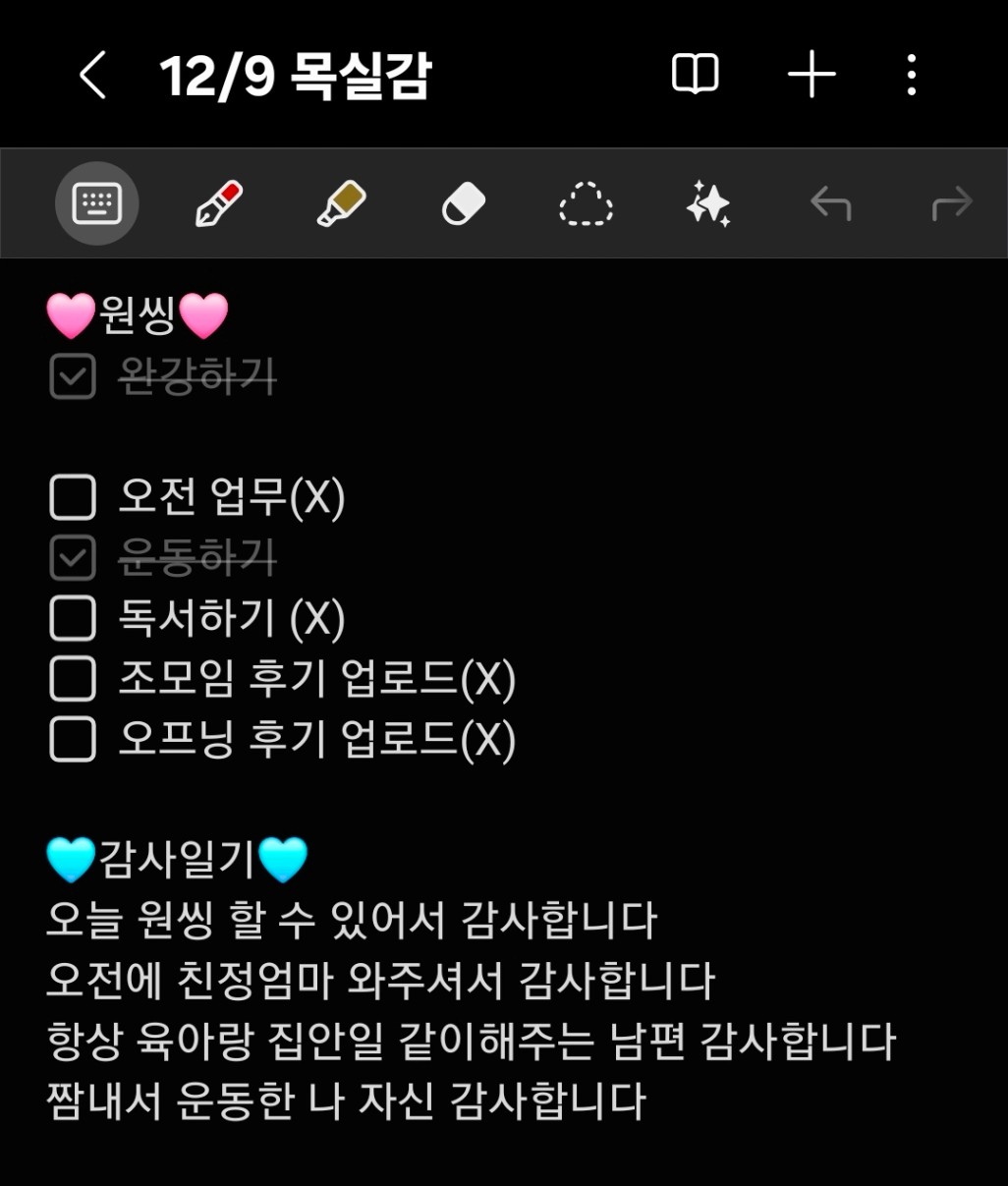Screen dimensions: 1008x1186
Task: Activate the lasso selection tool
Action: [586, 204]
